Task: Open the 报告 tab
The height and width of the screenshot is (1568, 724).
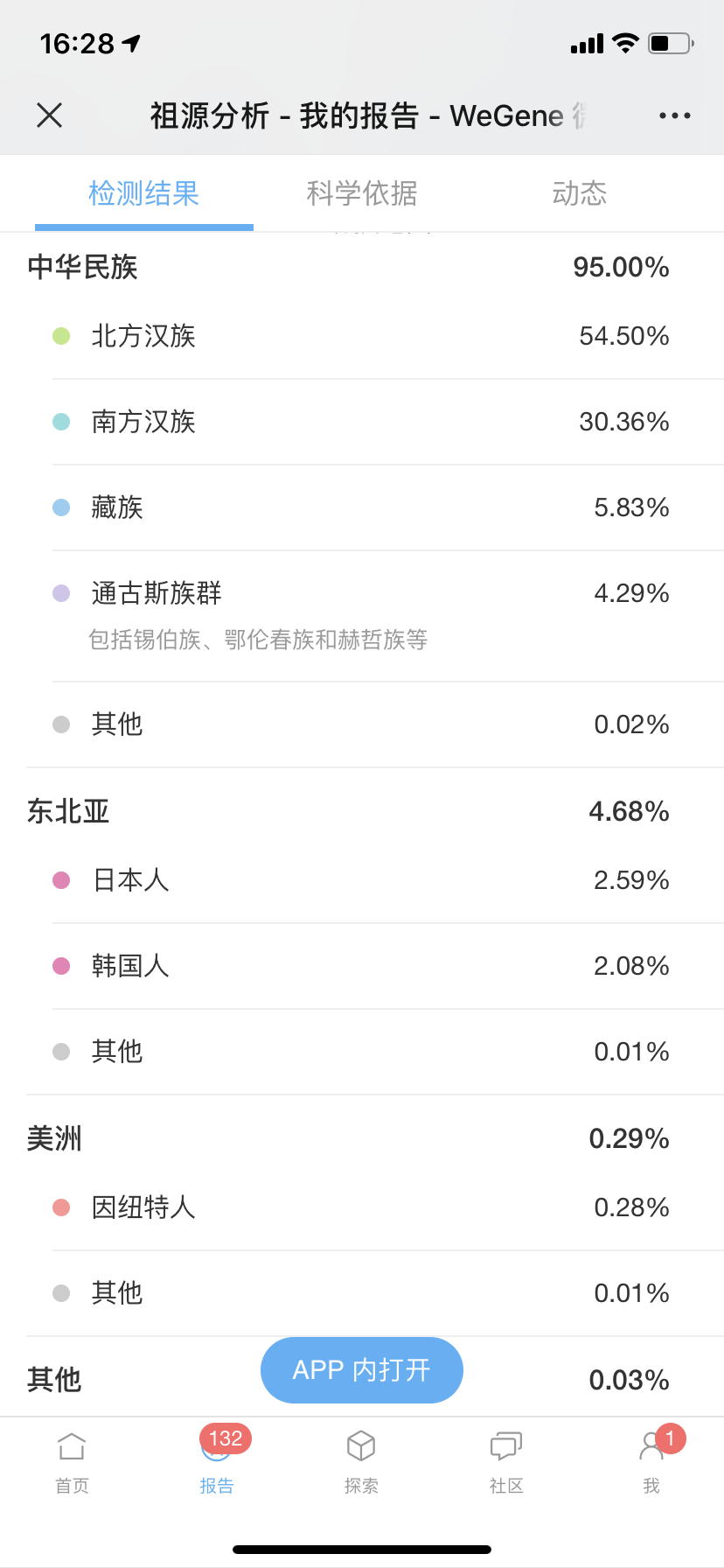Action: pos(217,1463)
